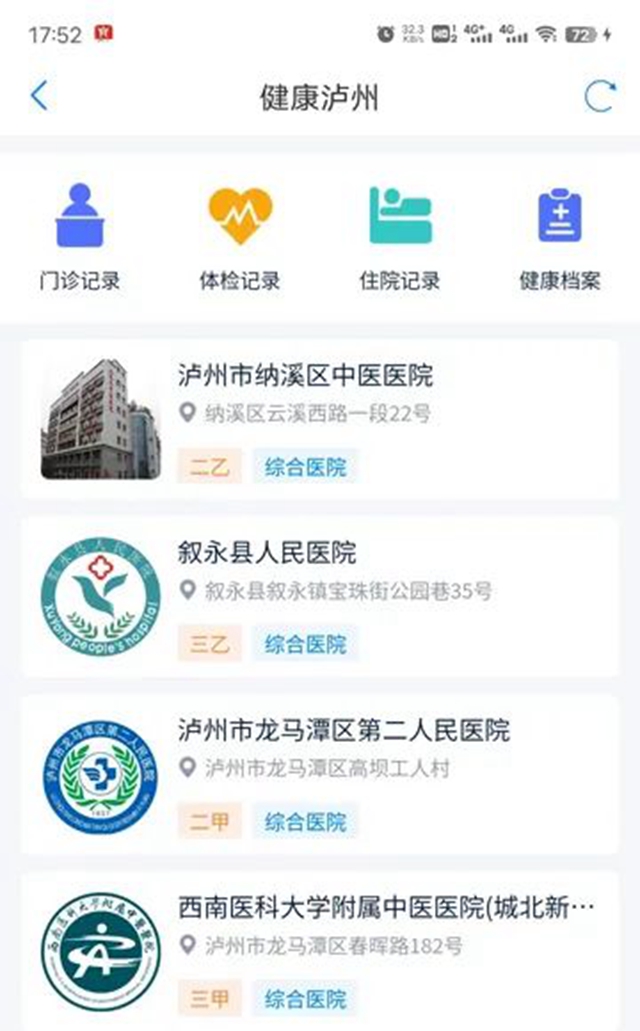Refresh the 健康泸州 page

(599, 96)
